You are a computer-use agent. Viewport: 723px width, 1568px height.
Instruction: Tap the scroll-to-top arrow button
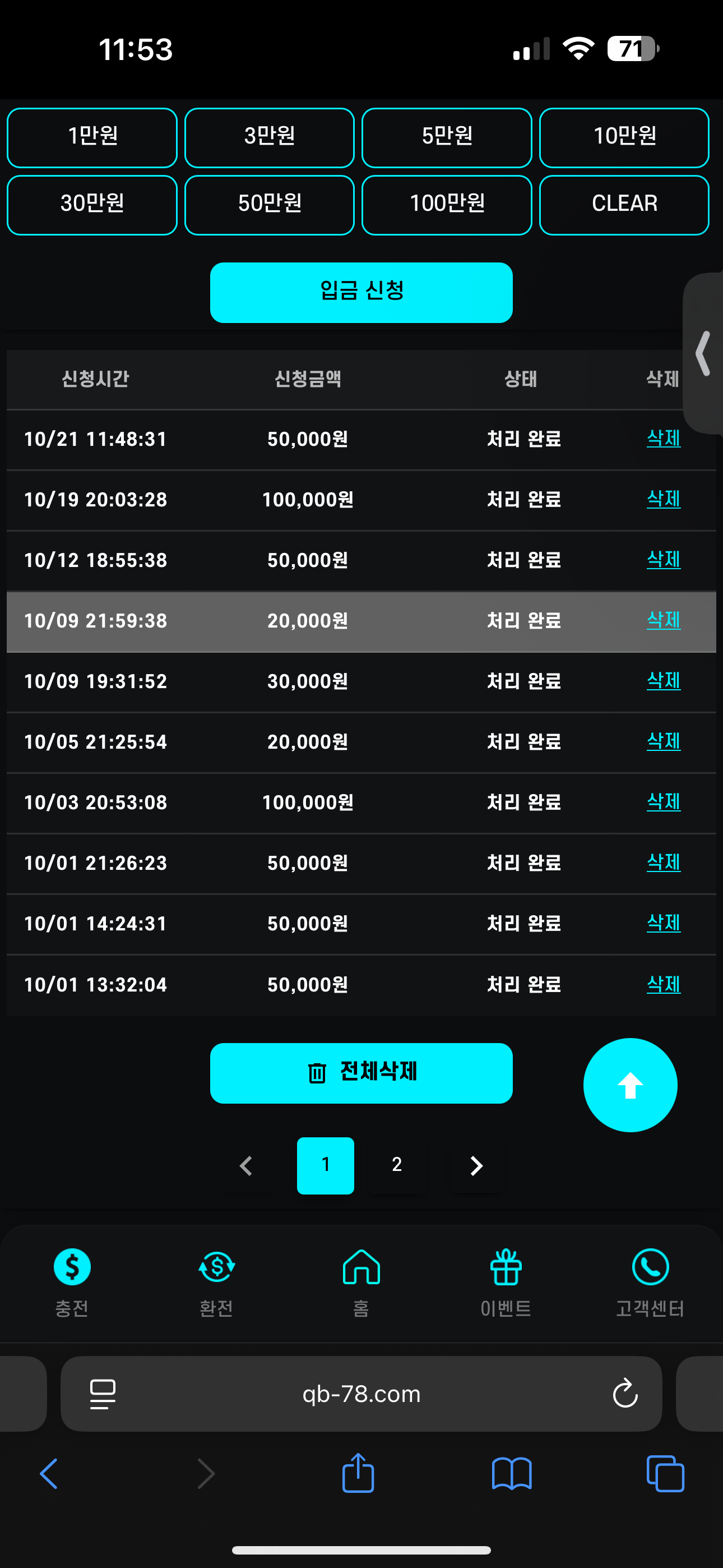point(630,1085)
